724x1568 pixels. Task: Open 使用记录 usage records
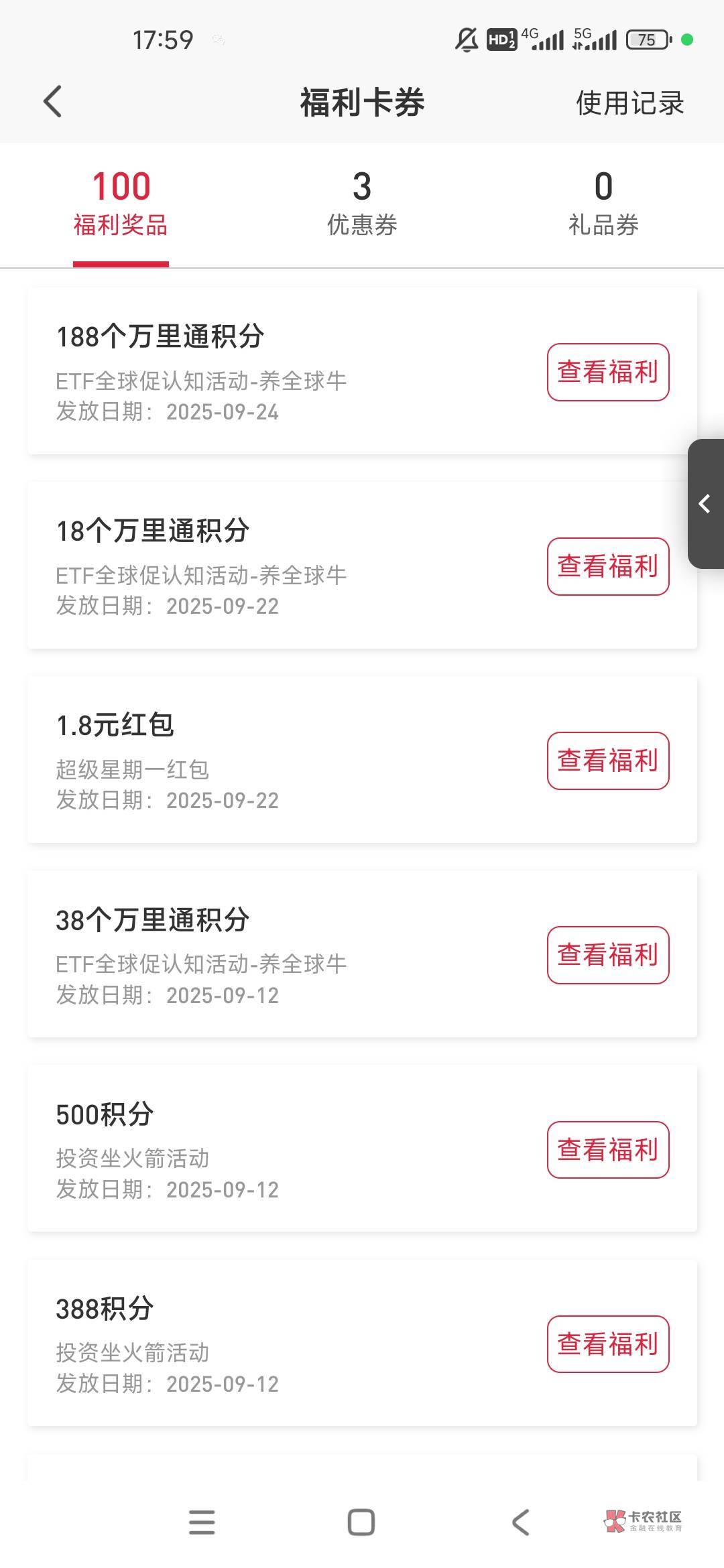[x=629, y=103]
